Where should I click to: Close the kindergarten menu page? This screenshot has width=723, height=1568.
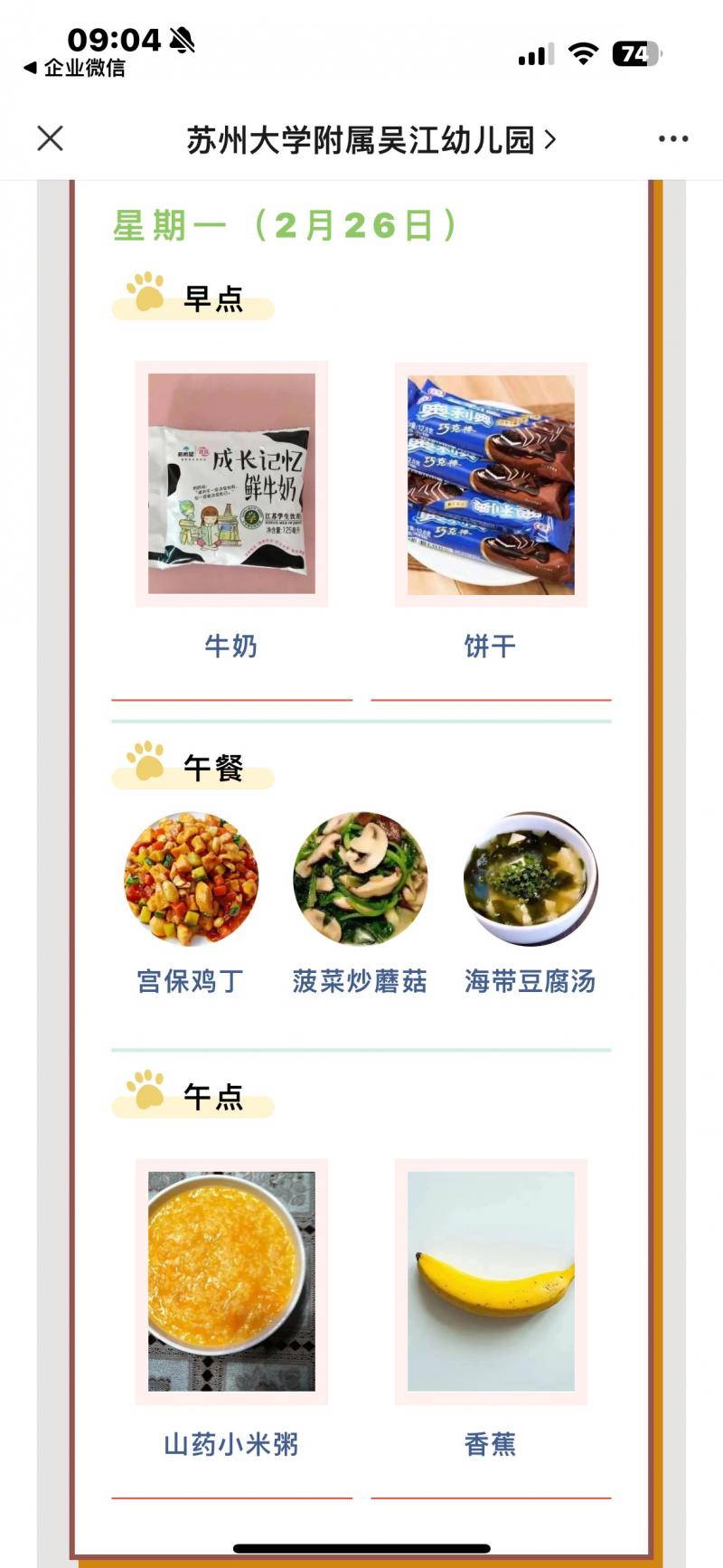click(x=51, y=138)
